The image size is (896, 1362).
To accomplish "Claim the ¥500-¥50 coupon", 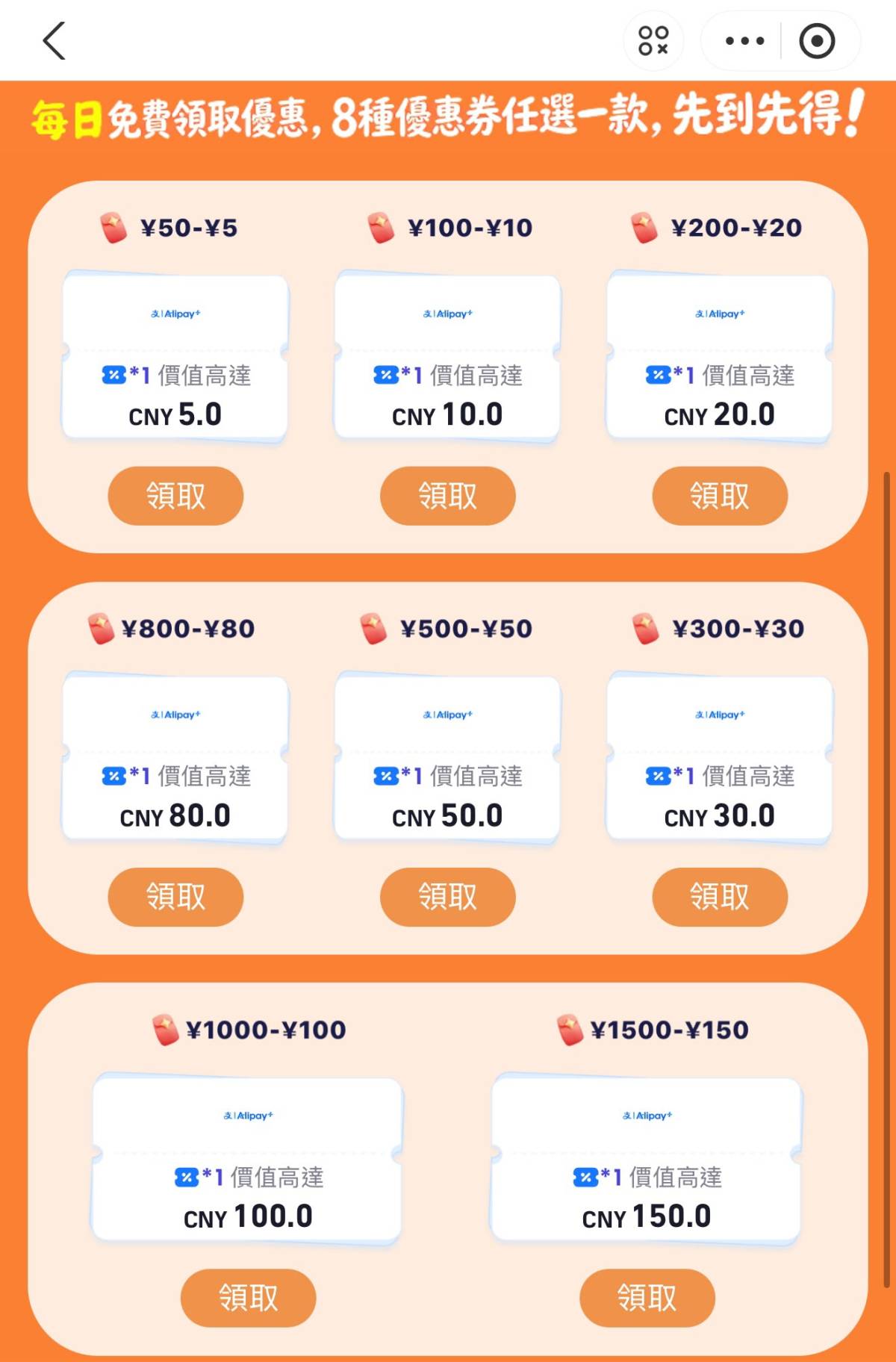I will pyautogui.click(x=448, y=897).
